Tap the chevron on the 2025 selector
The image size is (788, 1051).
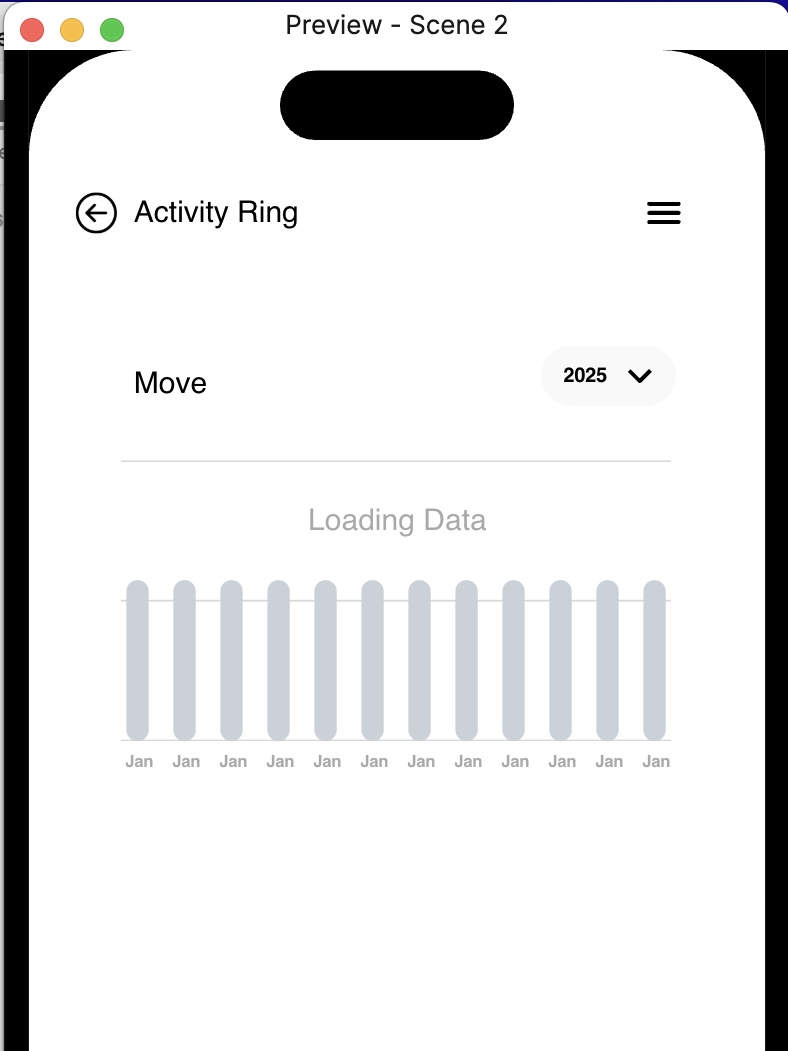(639, 376)
